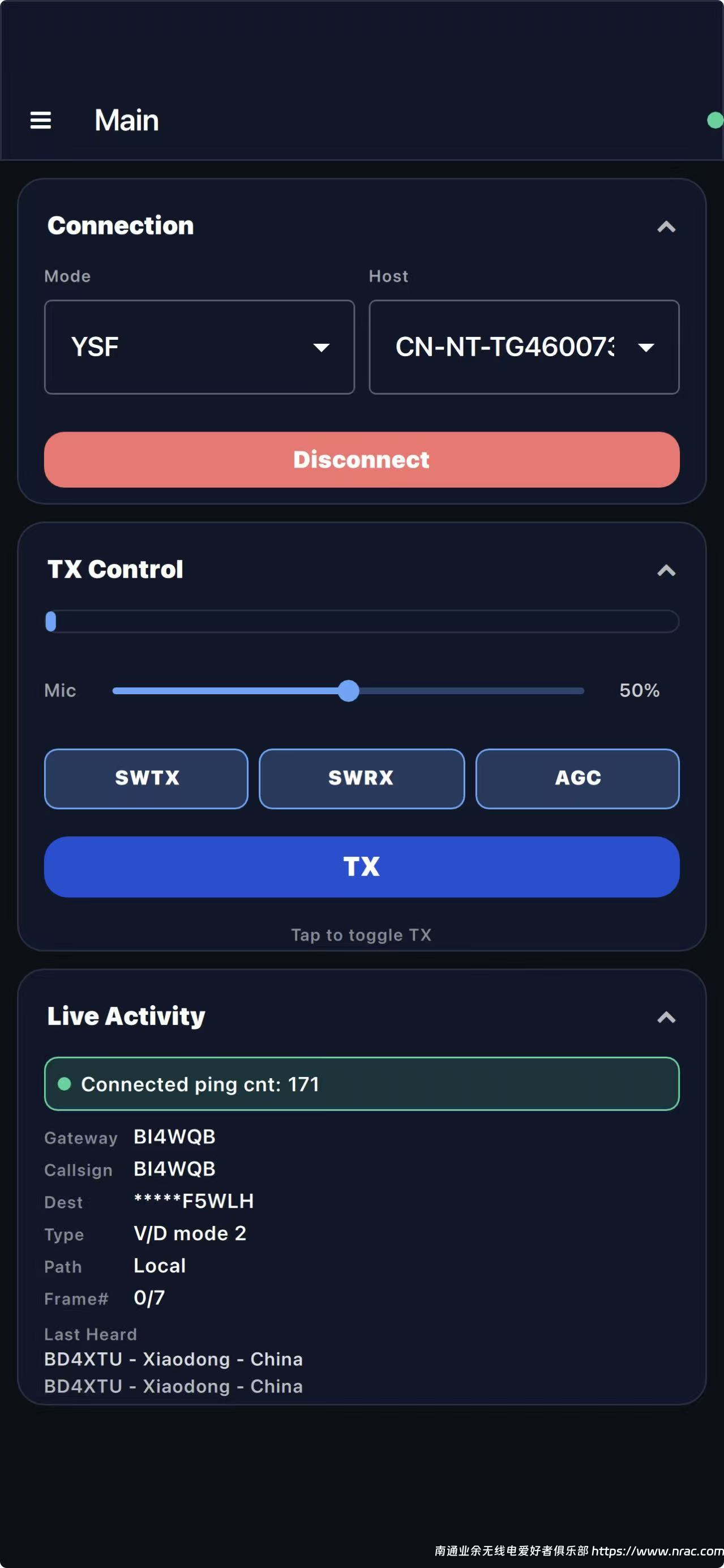The image size is (724, 1568).
Task: Open the Host dropdown
Action: point(523,347)
